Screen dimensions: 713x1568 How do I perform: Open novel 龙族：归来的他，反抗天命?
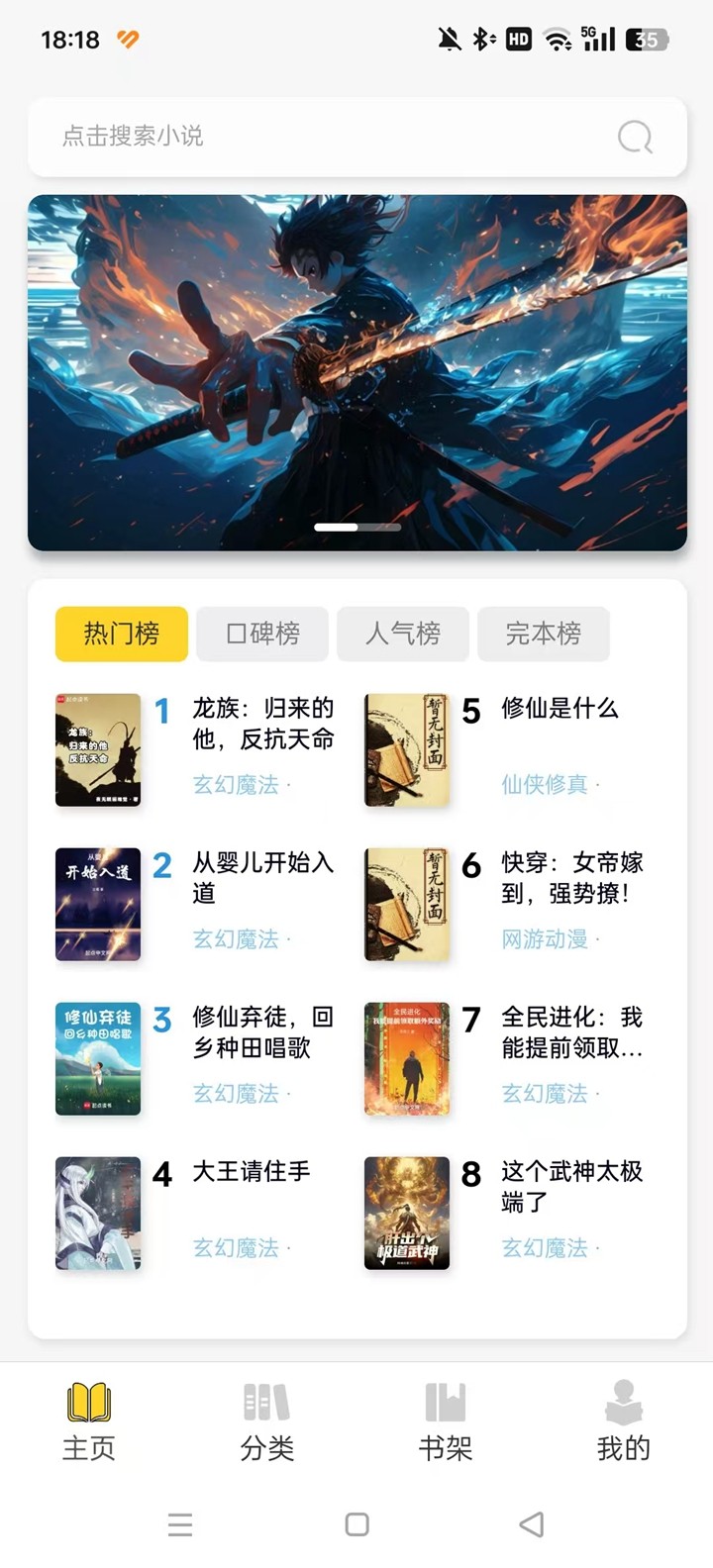click(262, 725)
